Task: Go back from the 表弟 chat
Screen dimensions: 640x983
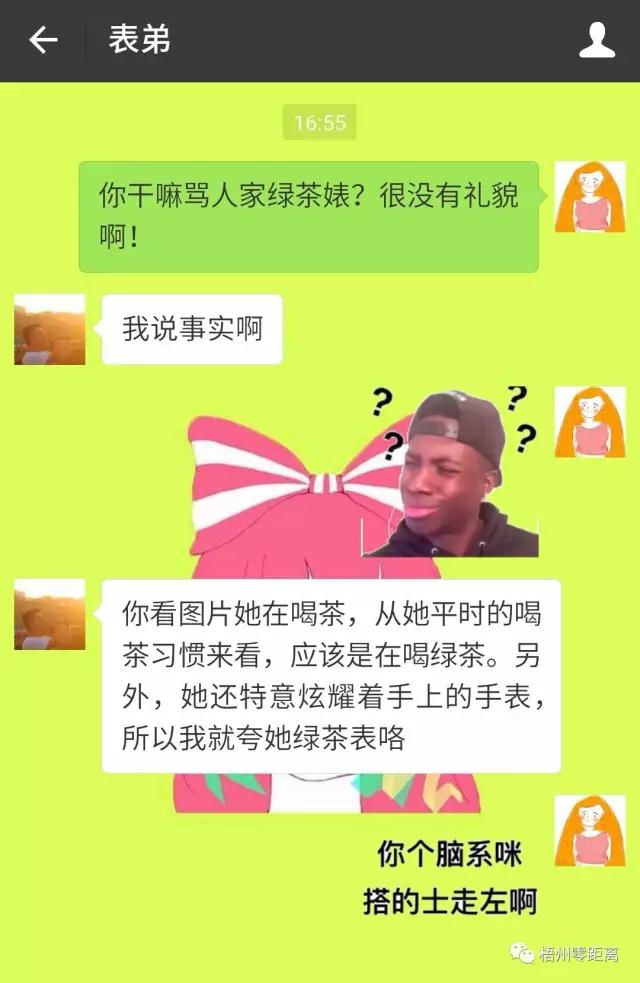Action: click(x=43, y=40)
